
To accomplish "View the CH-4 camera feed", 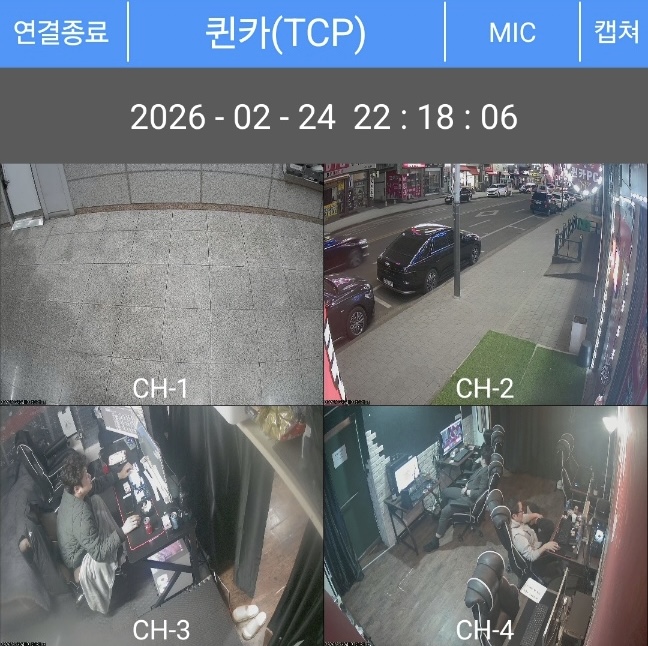I will click(485, 525).
